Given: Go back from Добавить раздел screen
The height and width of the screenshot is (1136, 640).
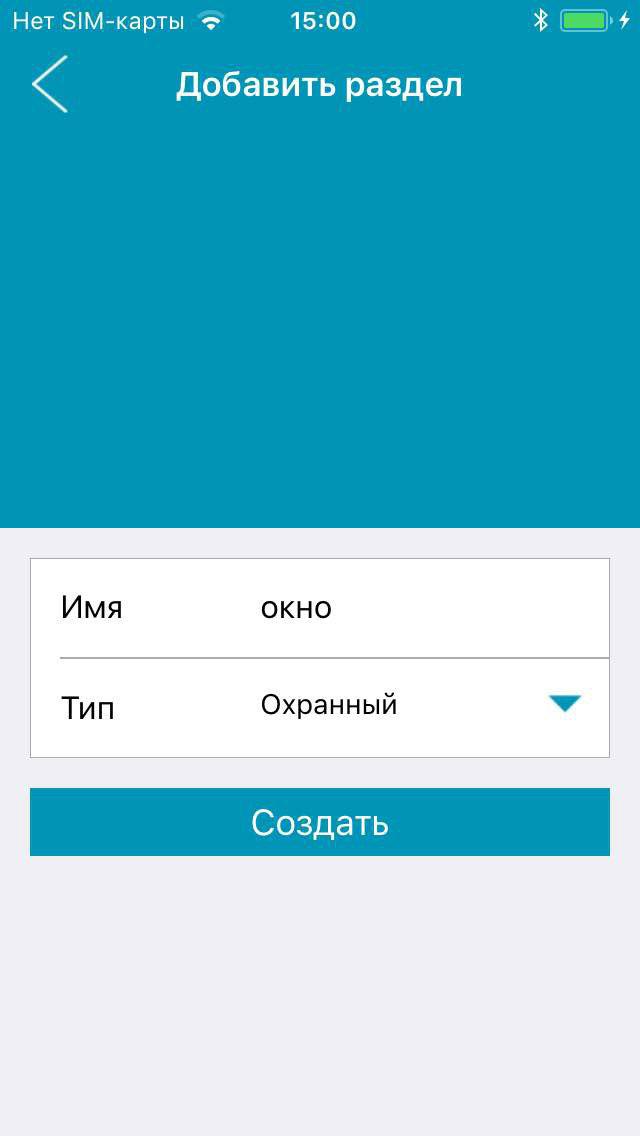Looking at the screenshot, I should 49,84.
